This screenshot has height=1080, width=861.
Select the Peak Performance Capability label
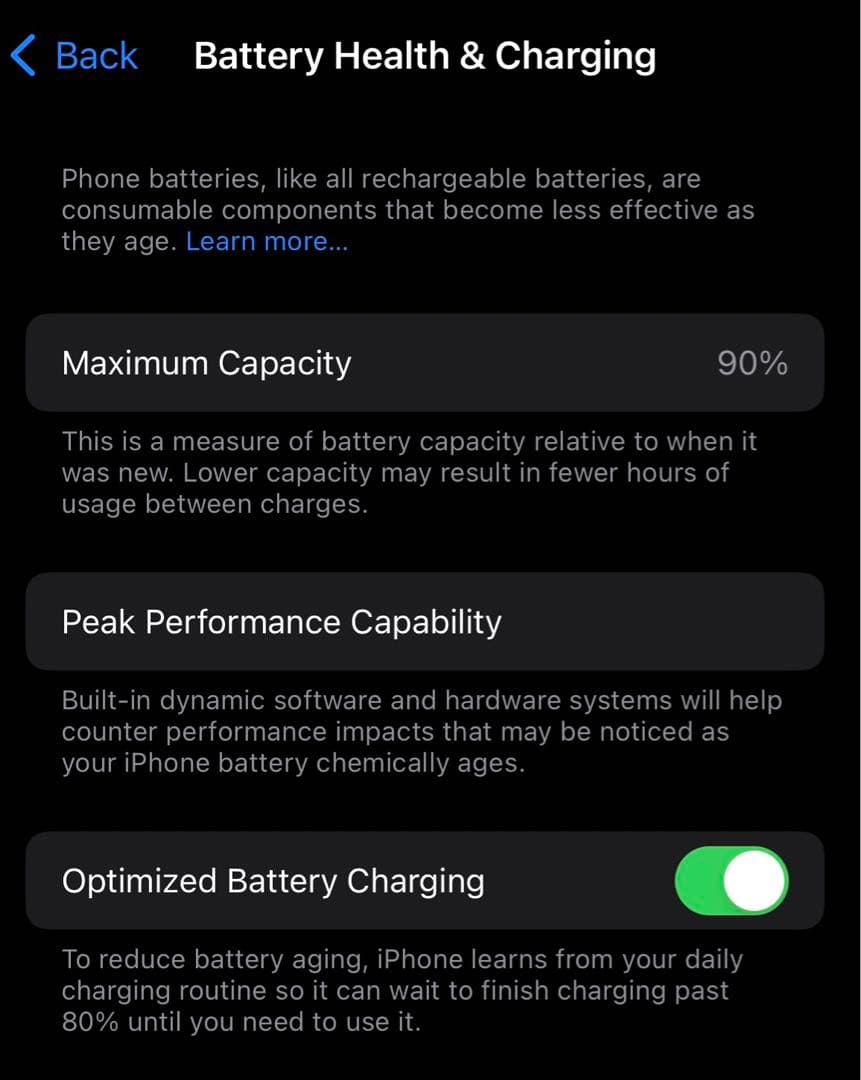click(282, 622)
